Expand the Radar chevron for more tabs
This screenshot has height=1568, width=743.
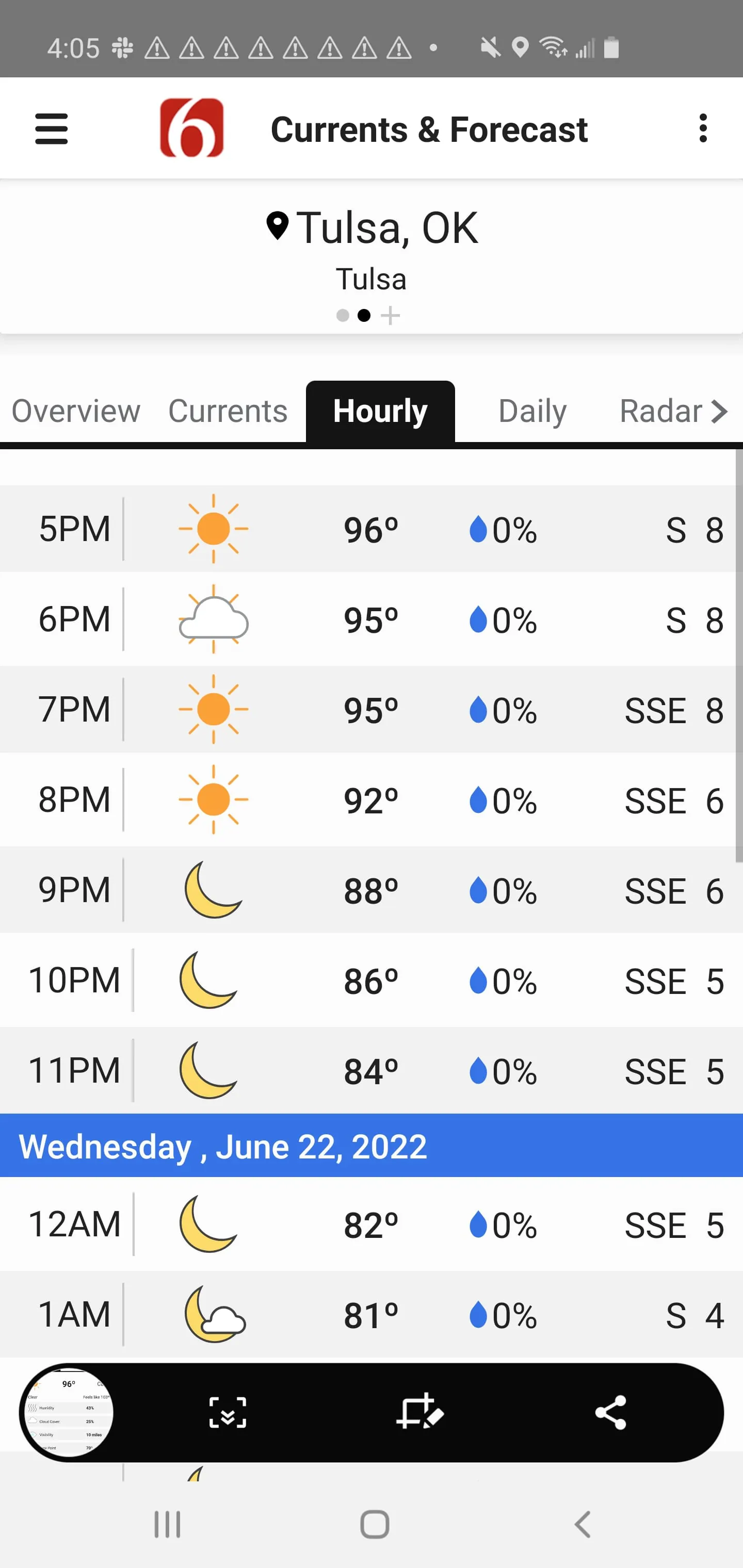point(720,410)
